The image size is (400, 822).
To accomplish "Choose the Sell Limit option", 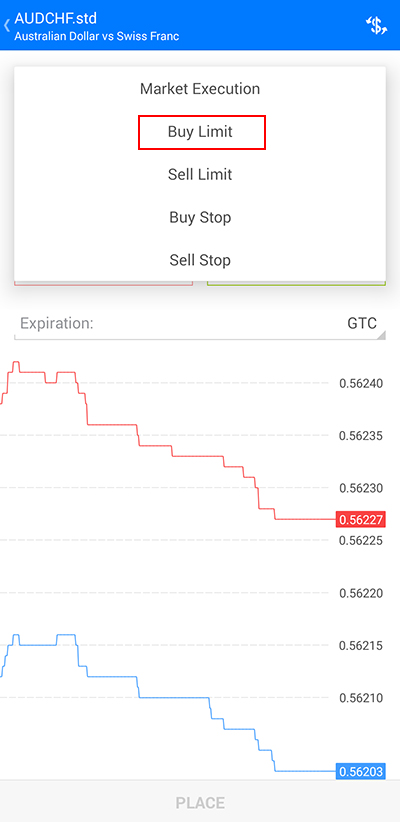I will click(200, 174).
